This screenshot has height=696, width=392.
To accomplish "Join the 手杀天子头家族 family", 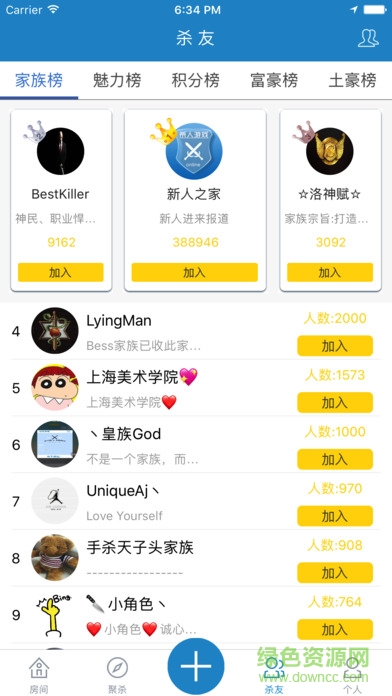I will click(335, 573).
